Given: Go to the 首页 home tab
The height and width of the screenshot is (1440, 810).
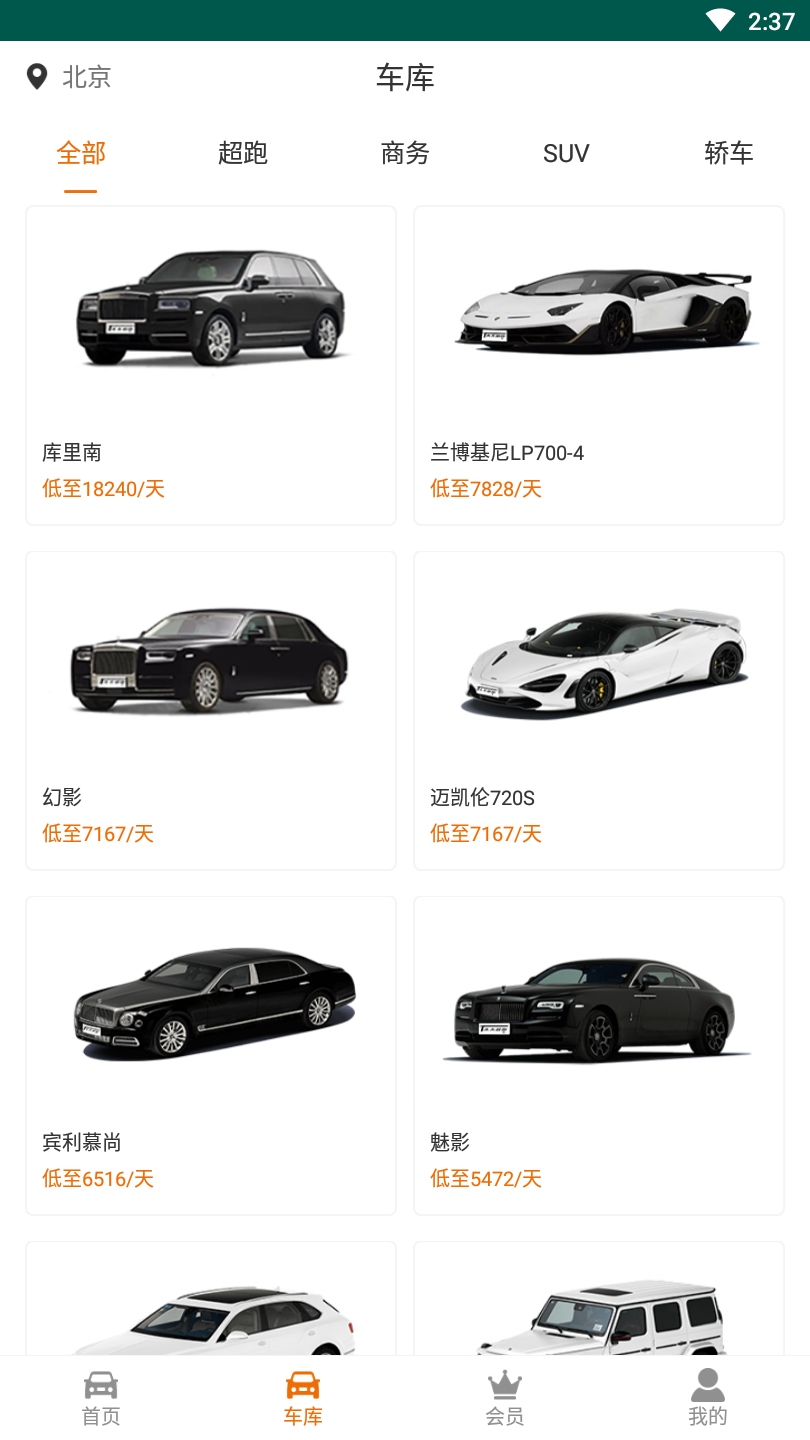Looking at the screenshot, I should coord(101,1398).
